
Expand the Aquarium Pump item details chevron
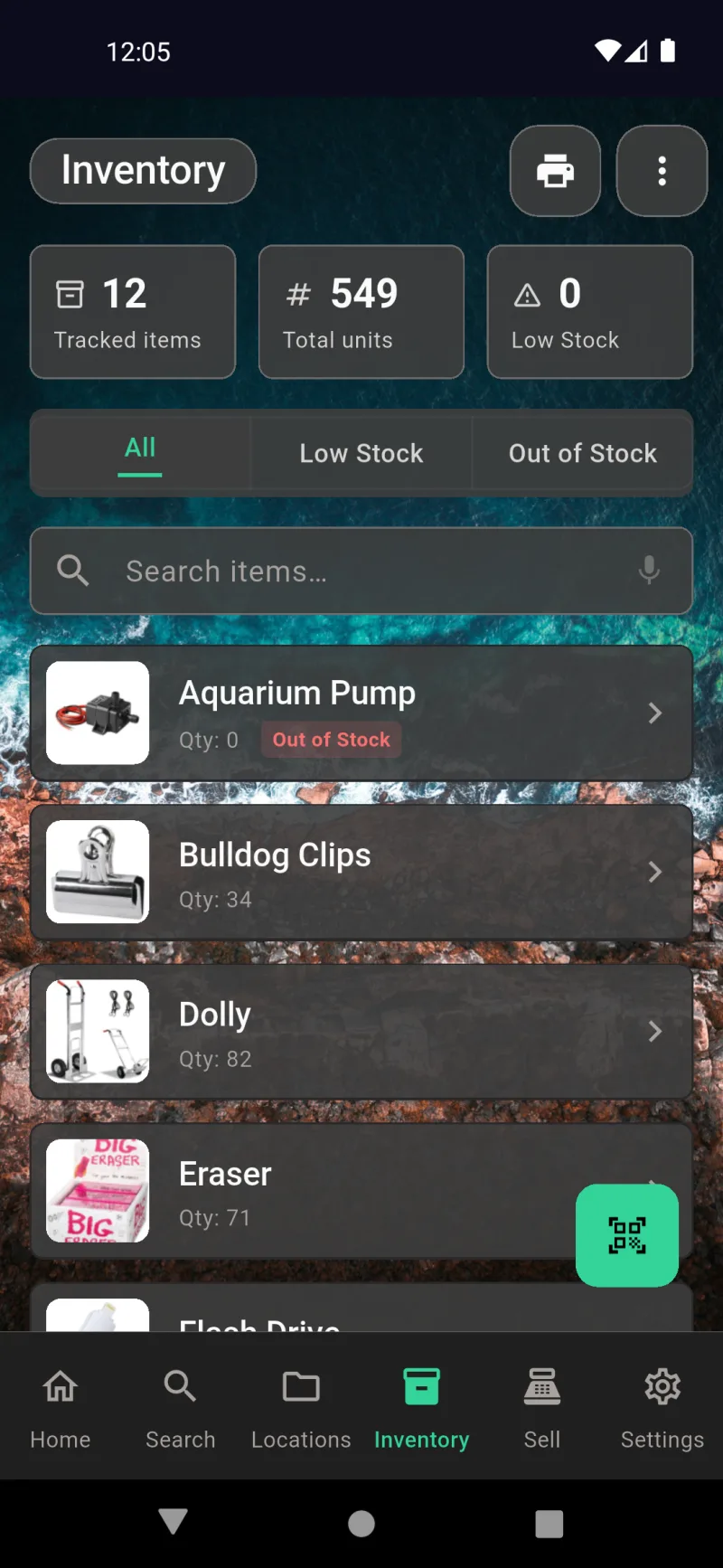pyautogui.click(x=655, y=713)
